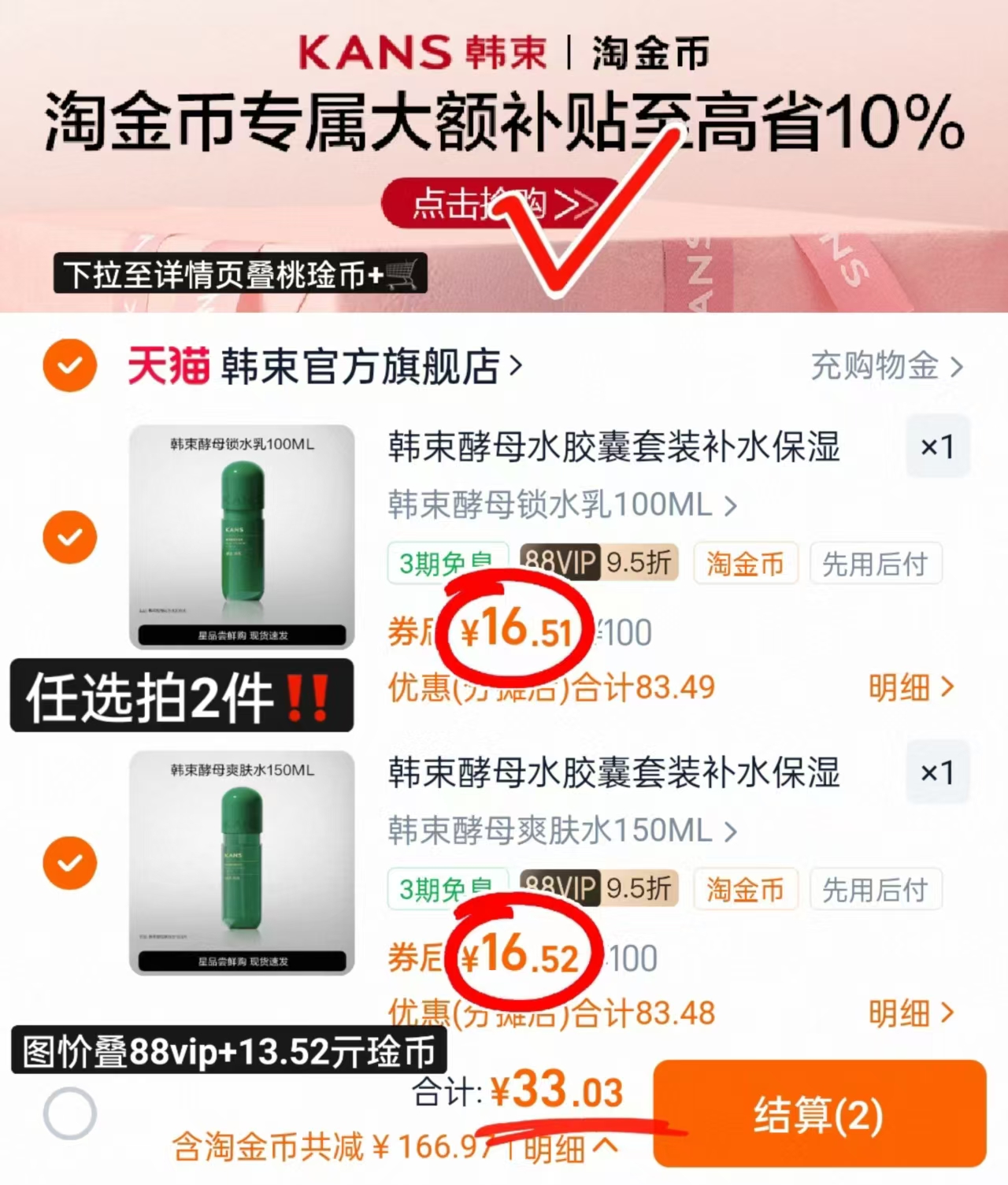Screen dimensions: 1008x1185
Task: Click the 天猫 logo next to store name
Action: [x=165, y=367]
